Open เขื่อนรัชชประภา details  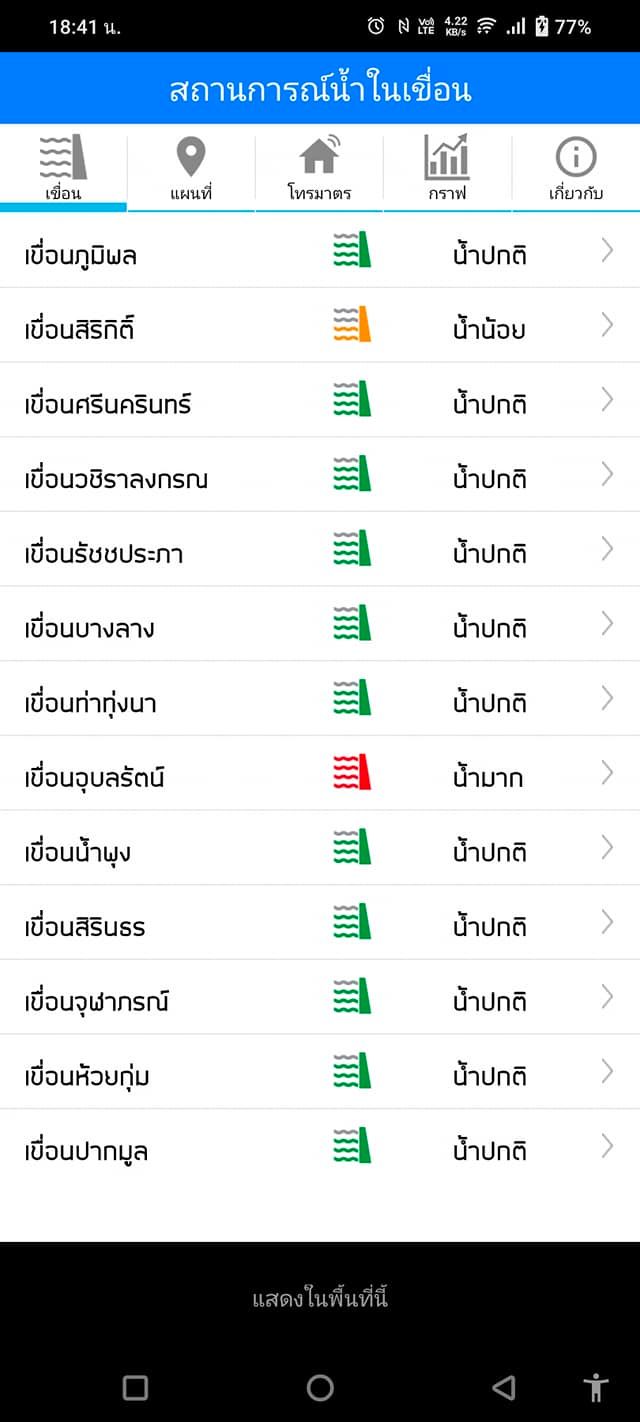point(320,550)
